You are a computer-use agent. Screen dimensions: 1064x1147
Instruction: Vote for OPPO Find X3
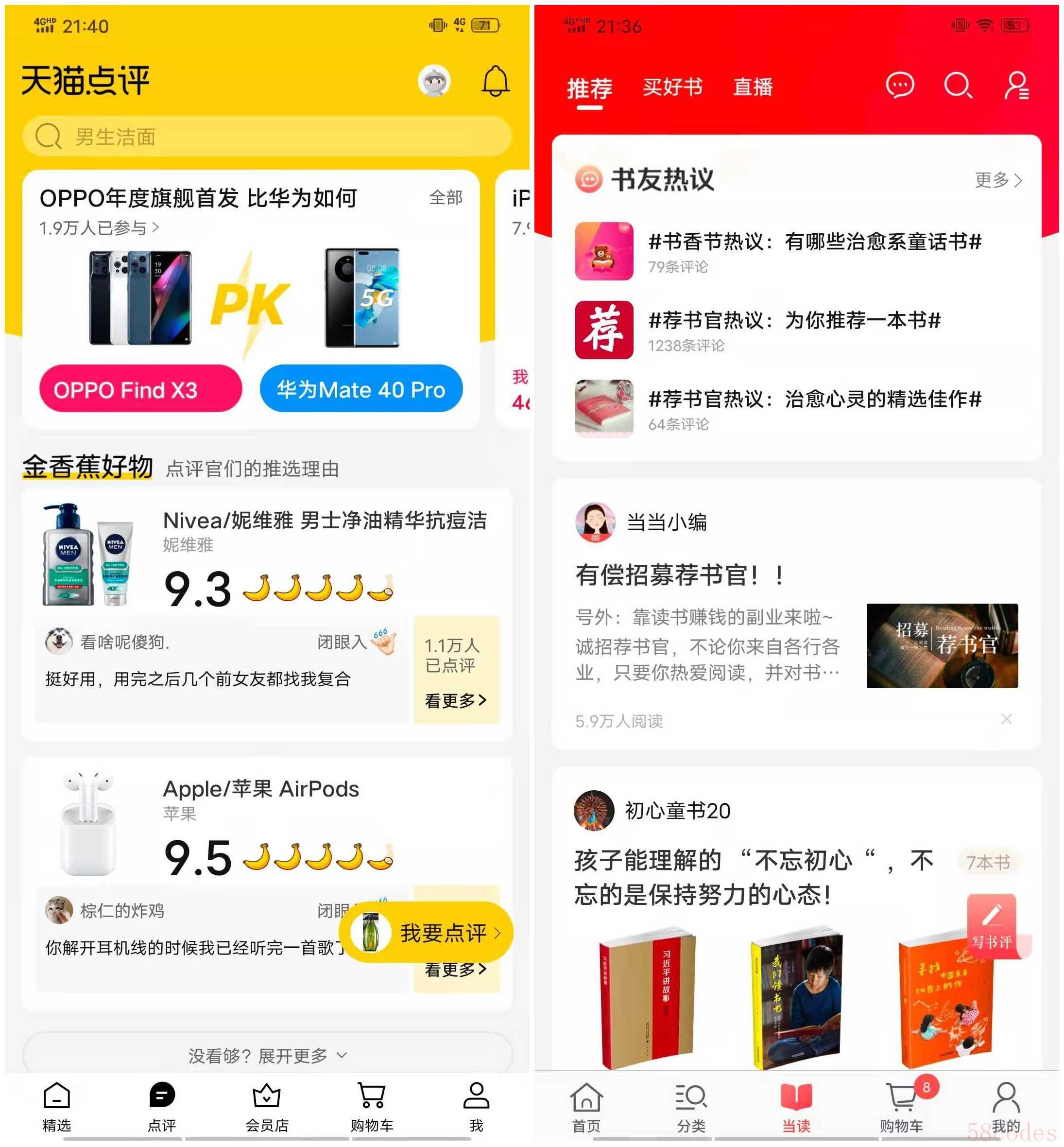(x=140, y=389)
